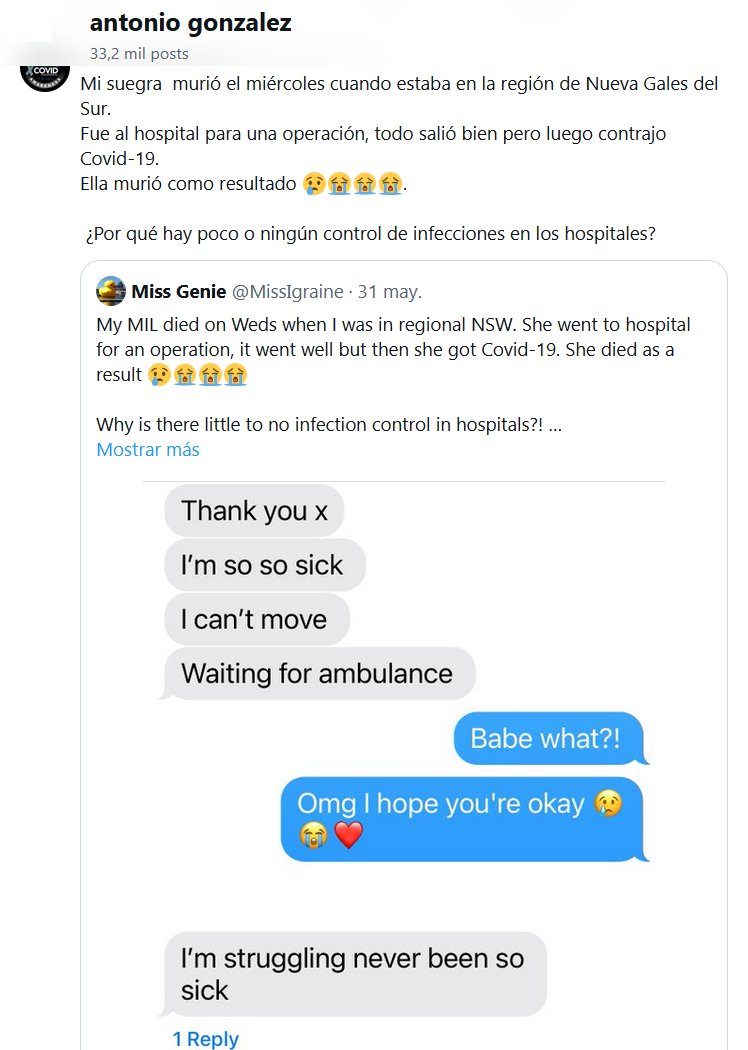Open antonio gonzalez's profile avatar
Viewport: 748px width, 1050px height.
45,77
